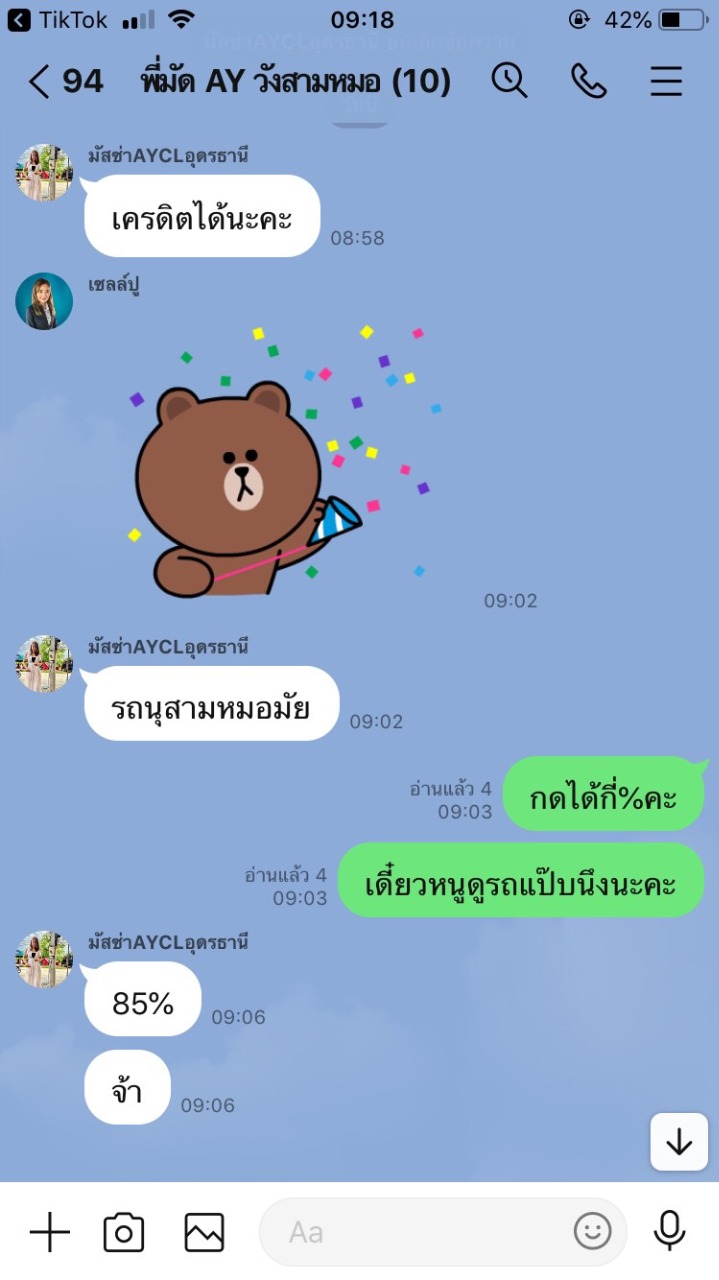The image size is (719, 1280).
Task: Start a voice call in this group
Action: (589, 81)
